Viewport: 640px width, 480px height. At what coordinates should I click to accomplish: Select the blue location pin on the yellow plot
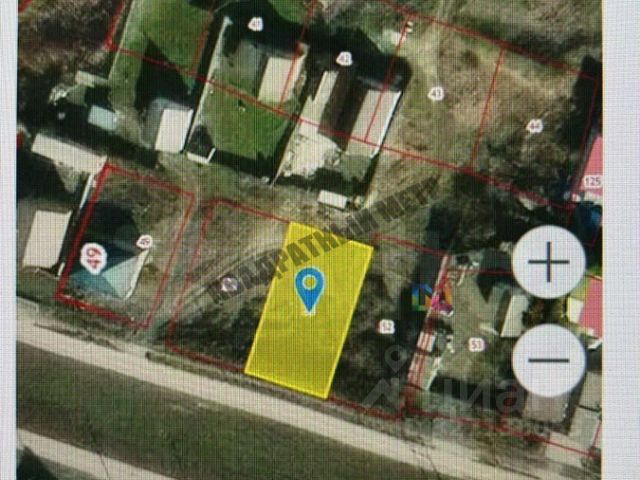311,289
